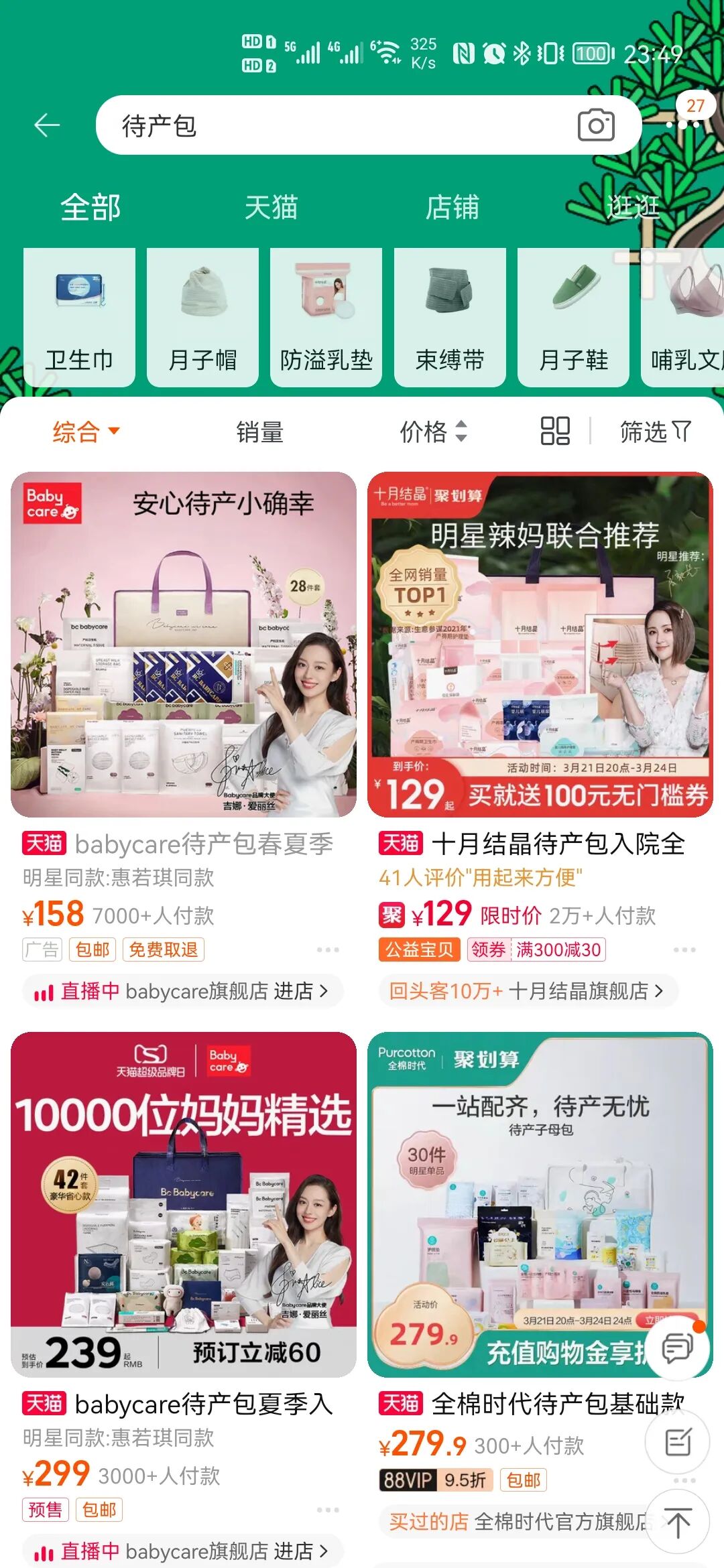The width and height of the screenshot is (724, 1568).
Task: Open the 筛选 filter panel
Action: click(x=655, y=432)
